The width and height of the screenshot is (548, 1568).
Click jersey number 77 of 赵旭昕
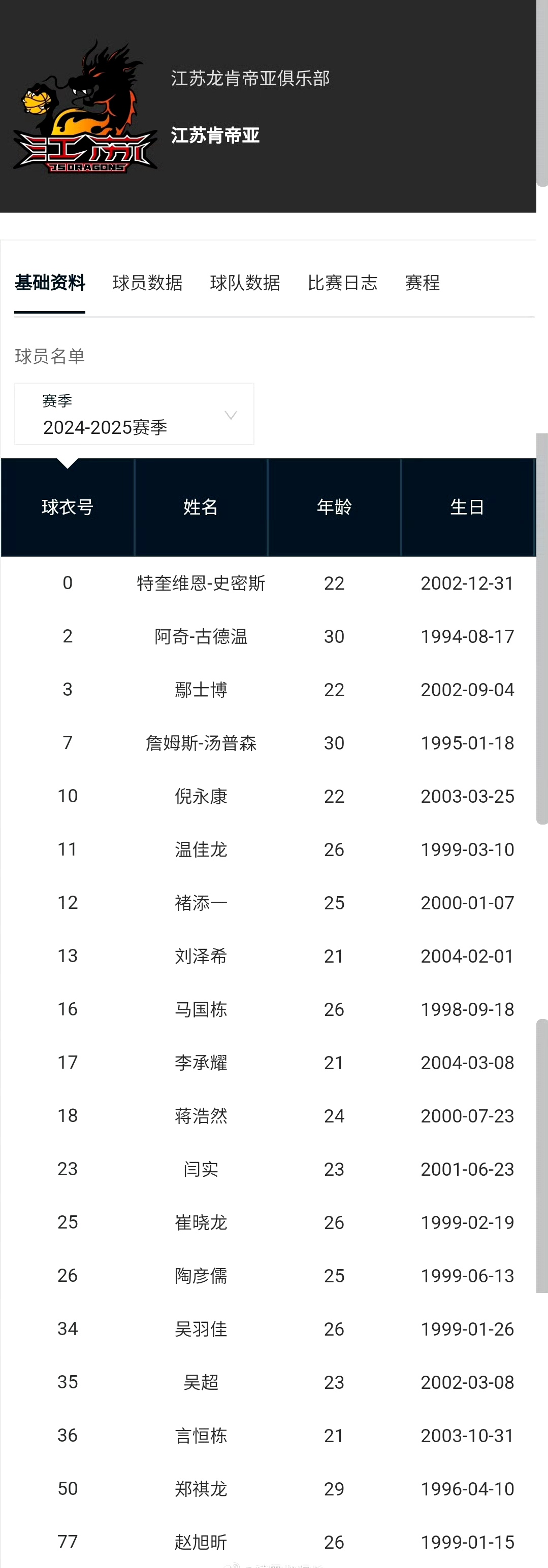(x=67, y=1541)
